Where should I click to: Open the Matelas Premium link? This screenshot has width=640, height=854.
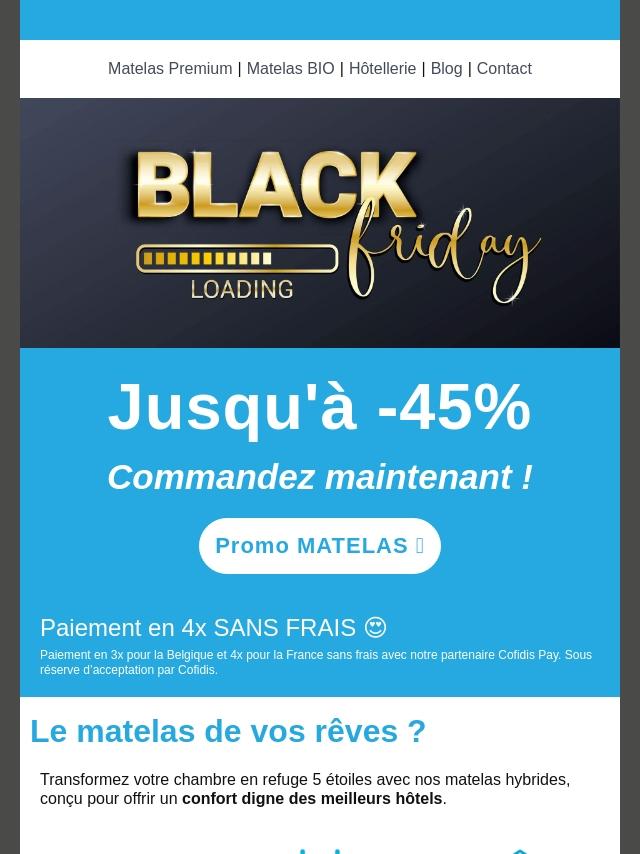click(x=170, y=69)
